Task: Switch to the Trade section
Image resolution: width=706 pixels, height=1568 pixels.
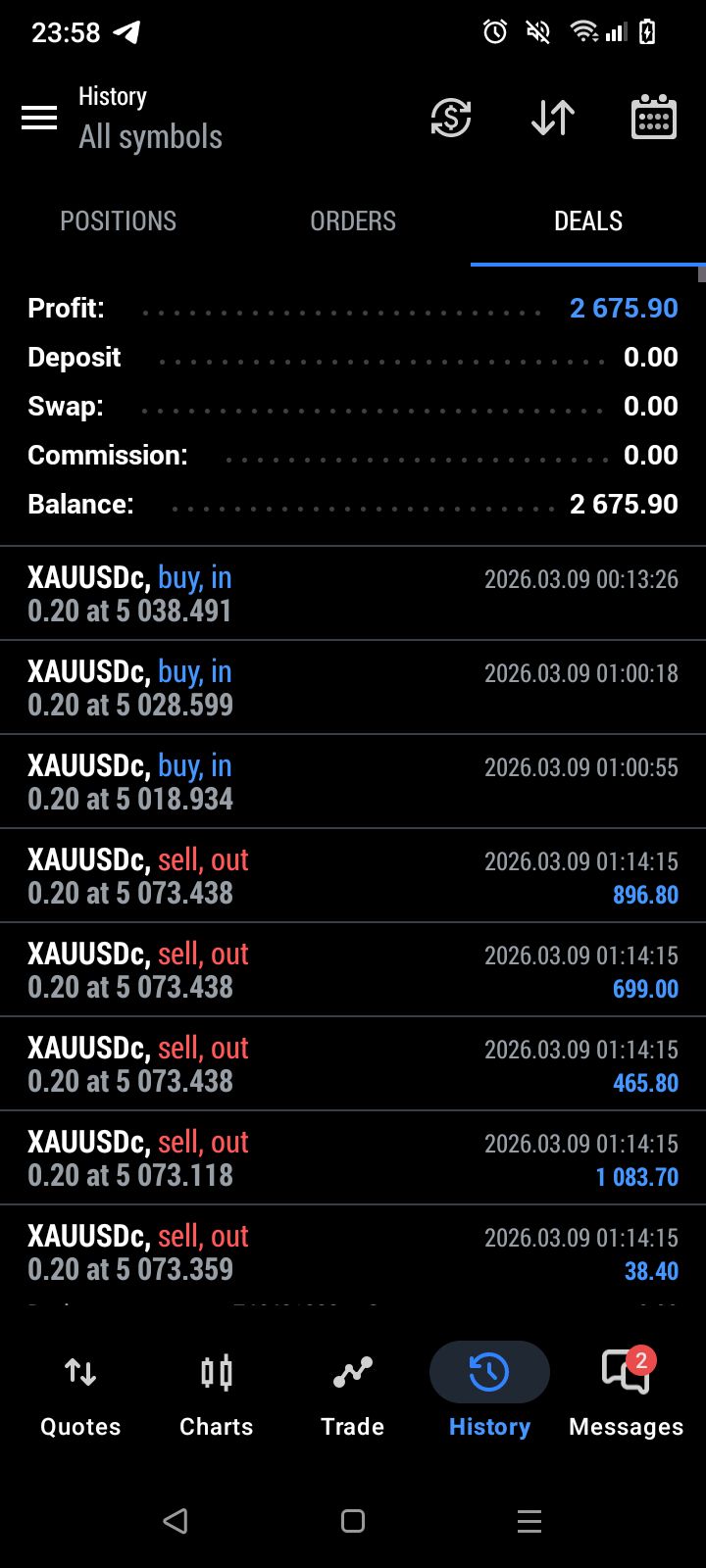Action: (353, 1394)
